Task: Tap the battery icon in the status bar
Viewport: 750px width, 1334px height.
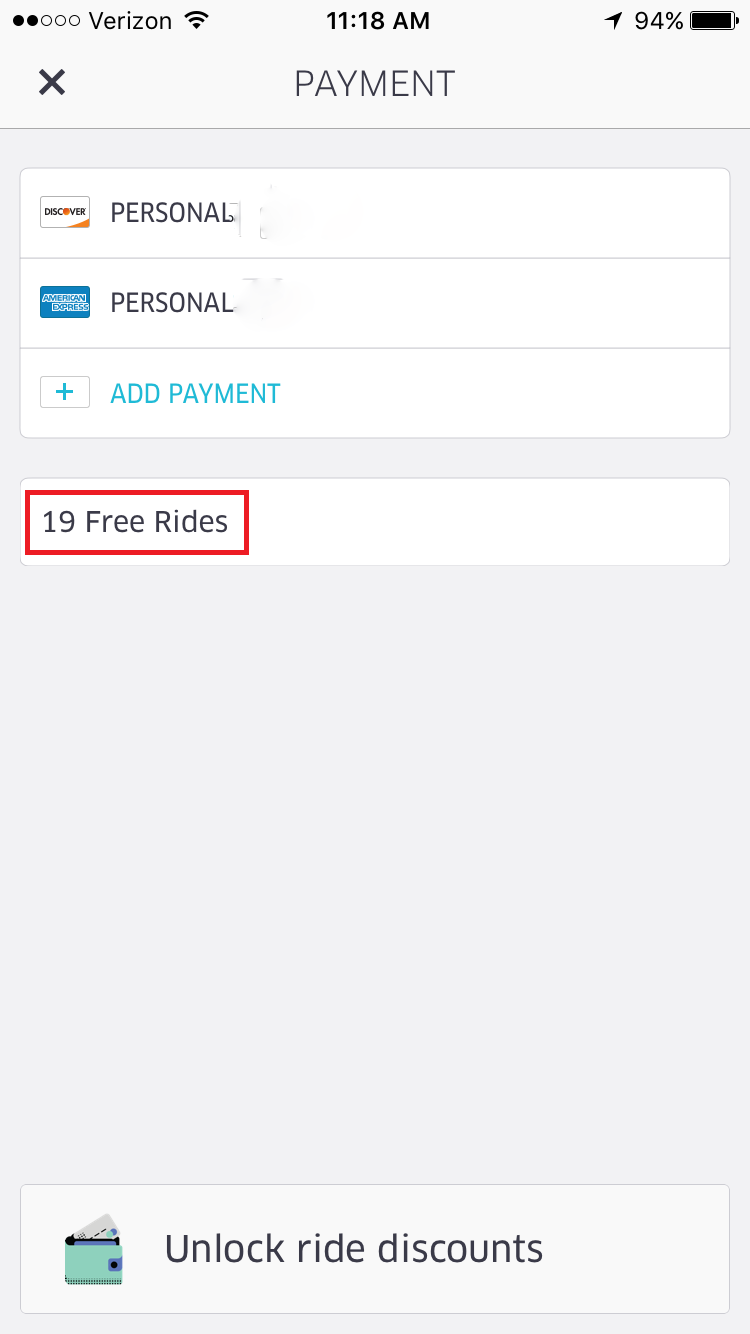Action: click(714, 19)
